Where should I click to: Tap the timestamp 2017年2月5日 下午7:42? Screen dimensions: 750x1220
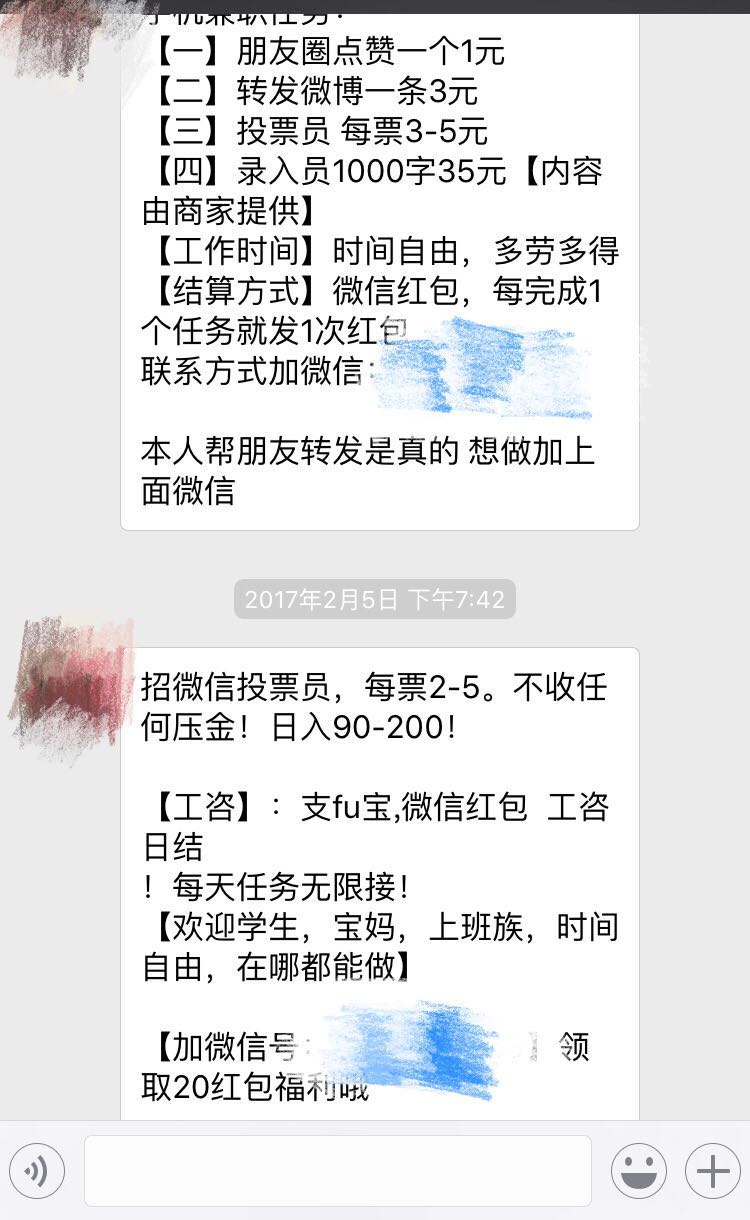[375, 598]
